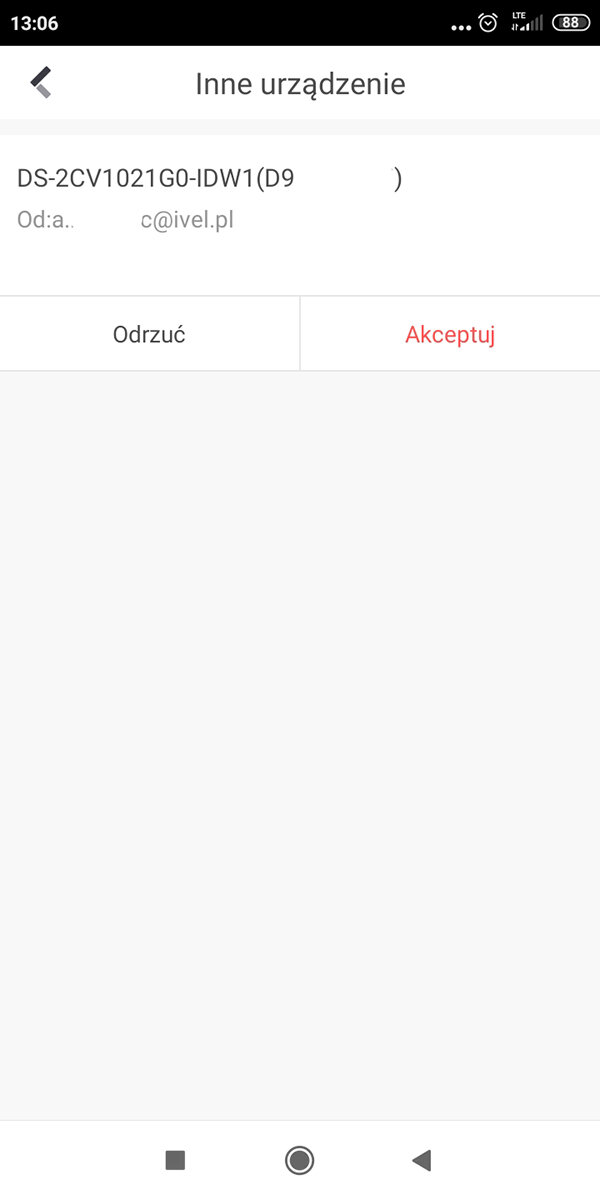Open recent apps with the square button
This screenshot has width=600, height=1200.
point(175,1160)
